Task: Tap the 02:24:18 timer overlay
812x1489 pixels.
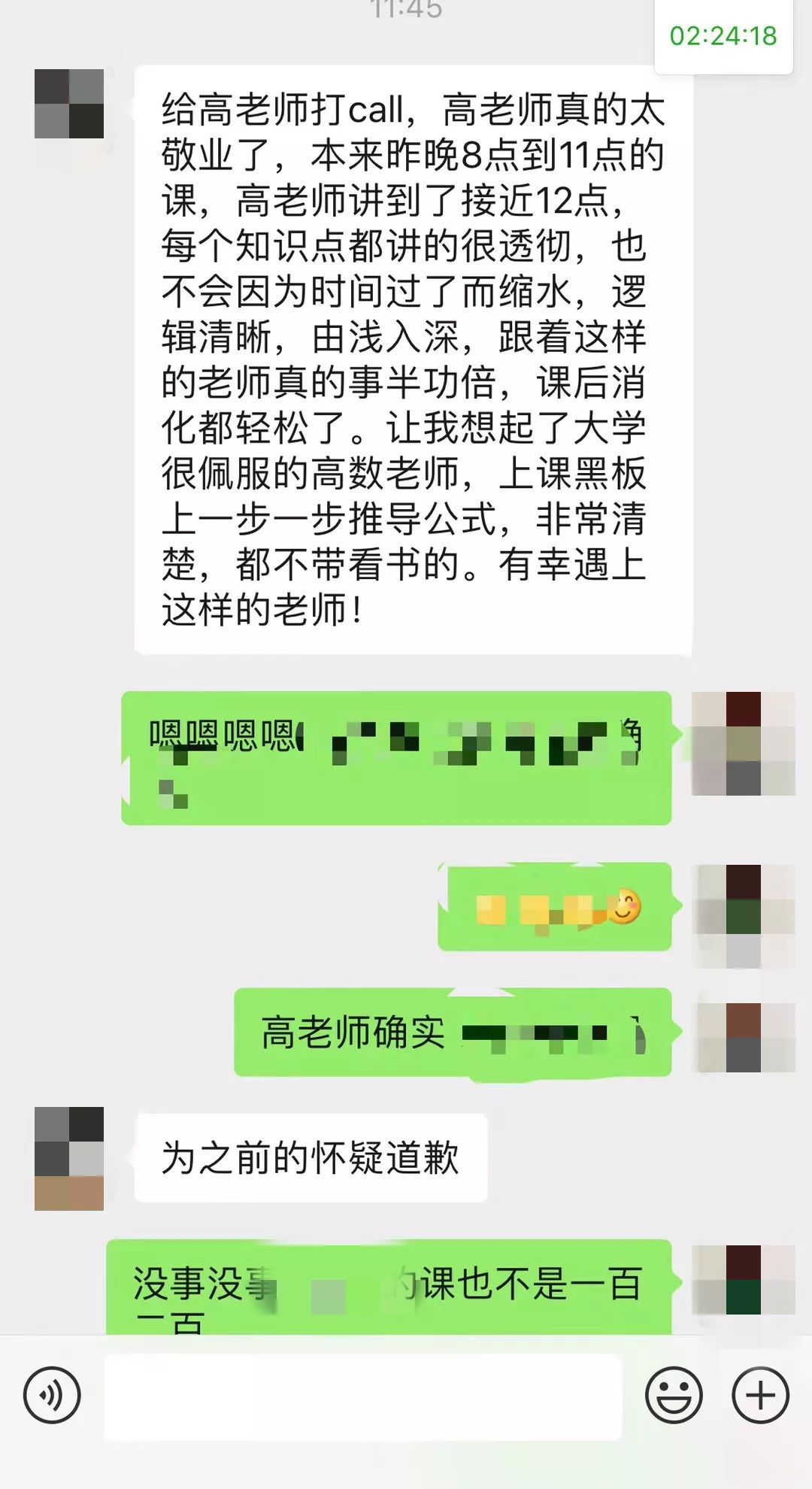Action: 723,36
